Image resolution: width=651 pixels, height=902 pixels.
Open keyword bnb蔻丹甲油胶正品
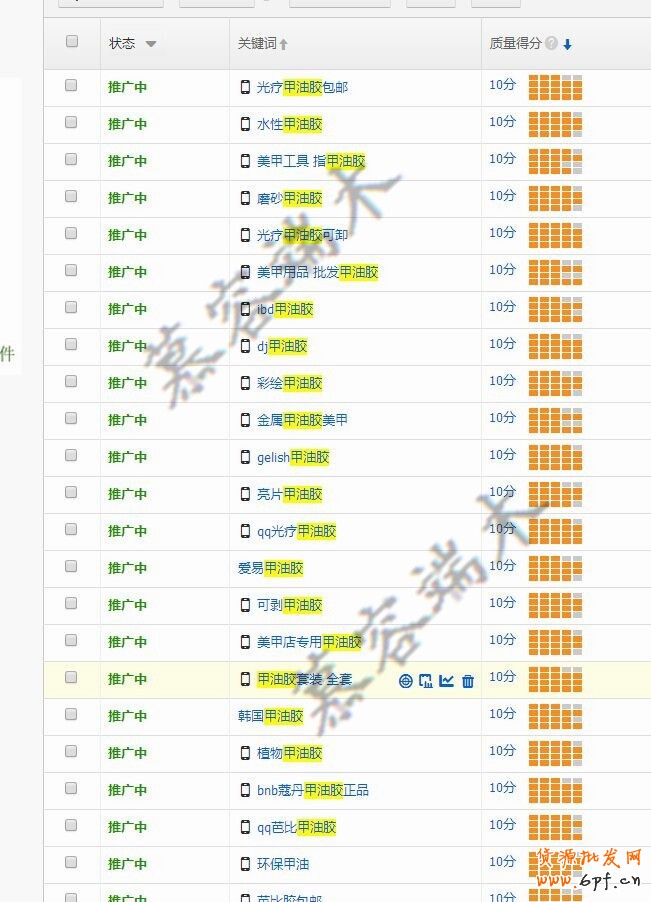pyautogui.click(x=312, y=790)
